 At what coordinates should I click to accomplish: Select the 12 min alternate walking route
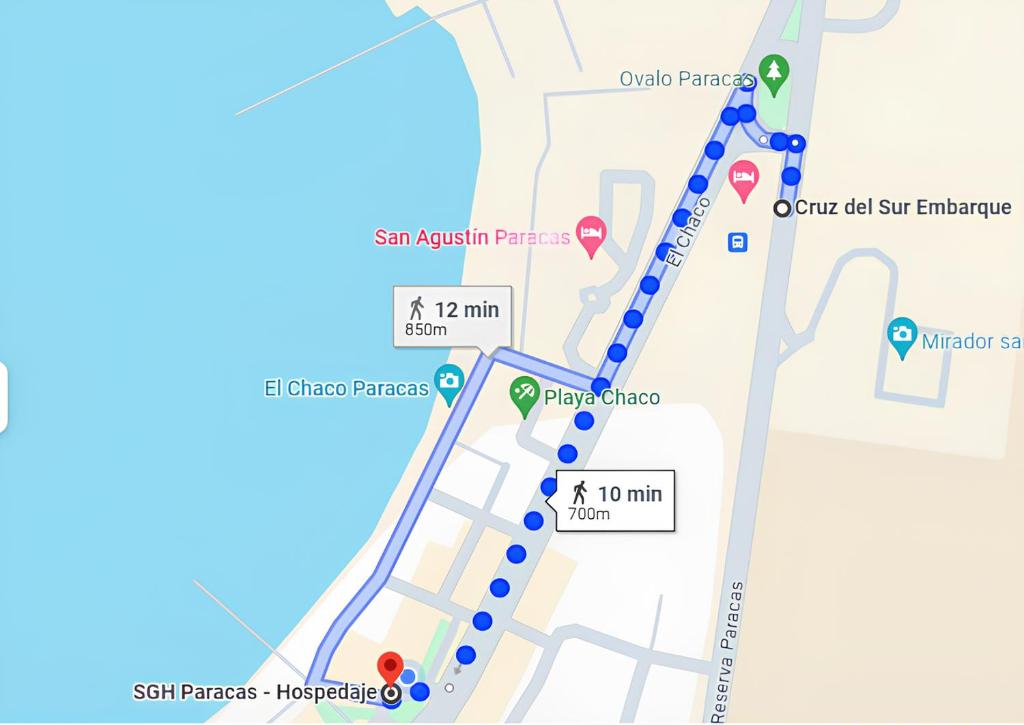pos(452,317)
